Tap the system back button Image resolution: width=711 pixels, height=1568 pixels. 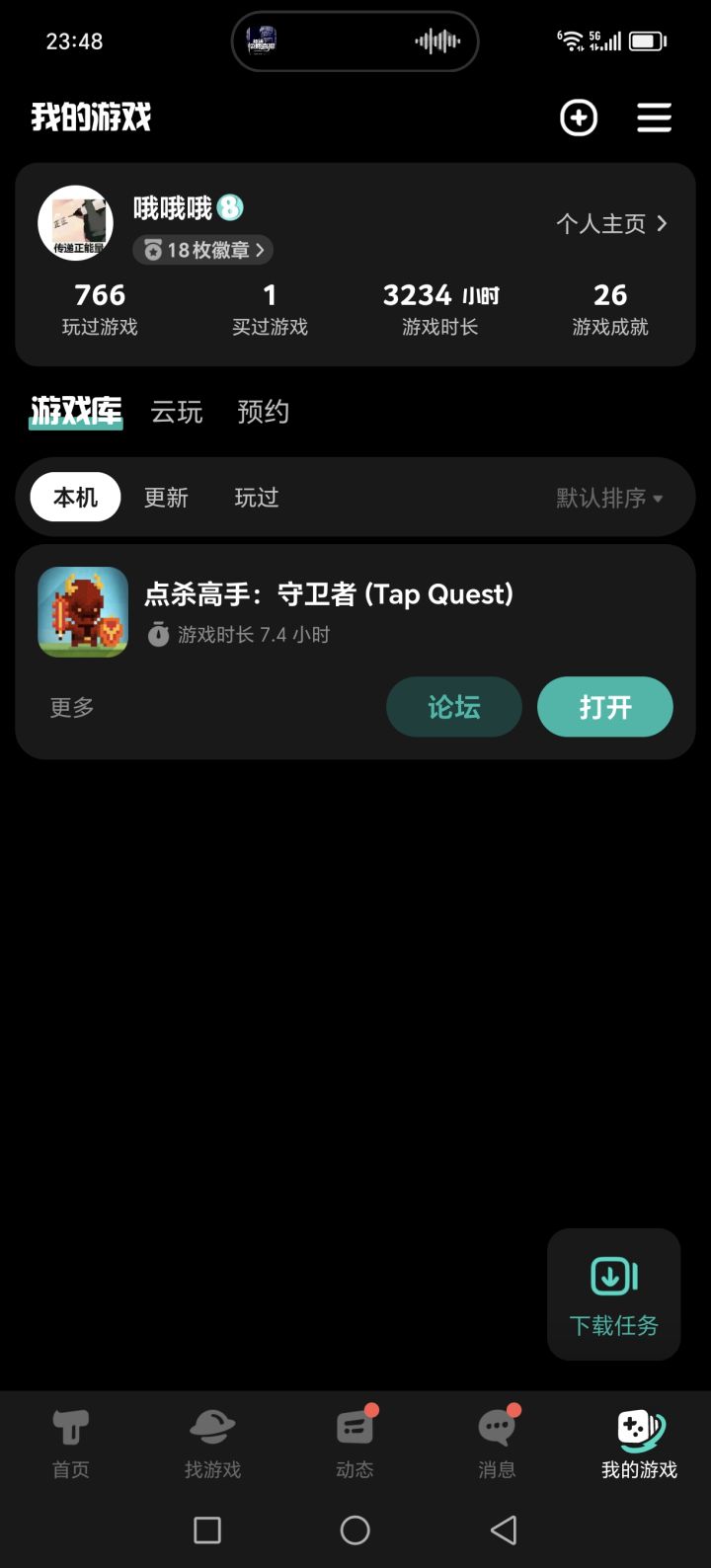[x=504, y=1530]
